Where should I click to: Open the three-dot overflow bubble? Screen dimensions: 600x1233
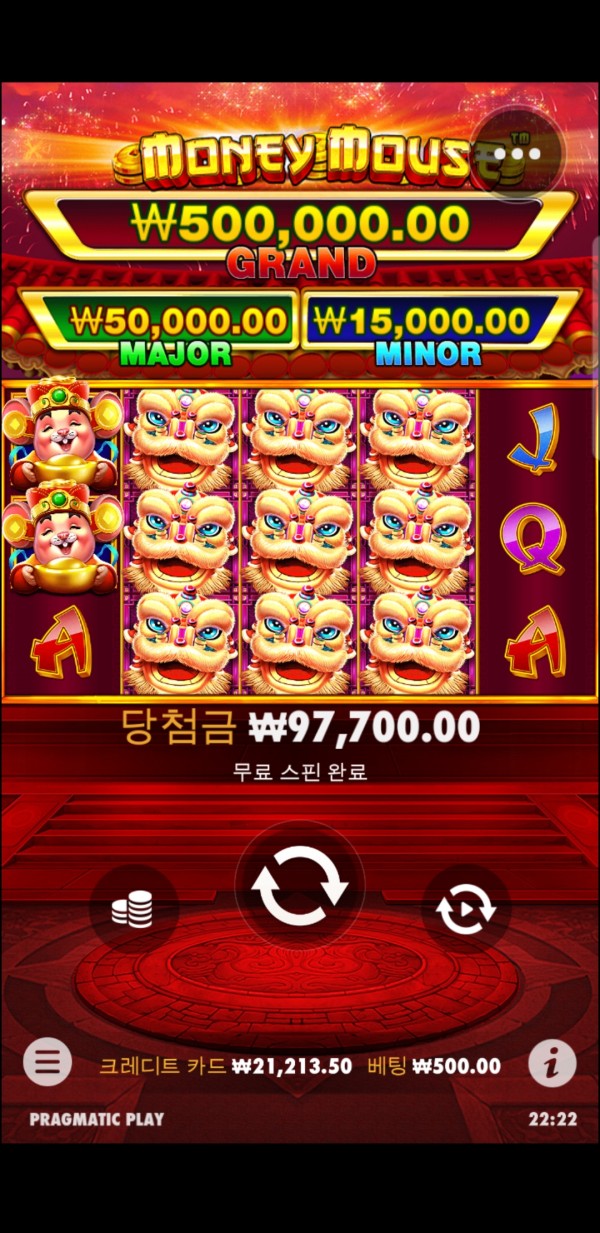click(517, 154)
